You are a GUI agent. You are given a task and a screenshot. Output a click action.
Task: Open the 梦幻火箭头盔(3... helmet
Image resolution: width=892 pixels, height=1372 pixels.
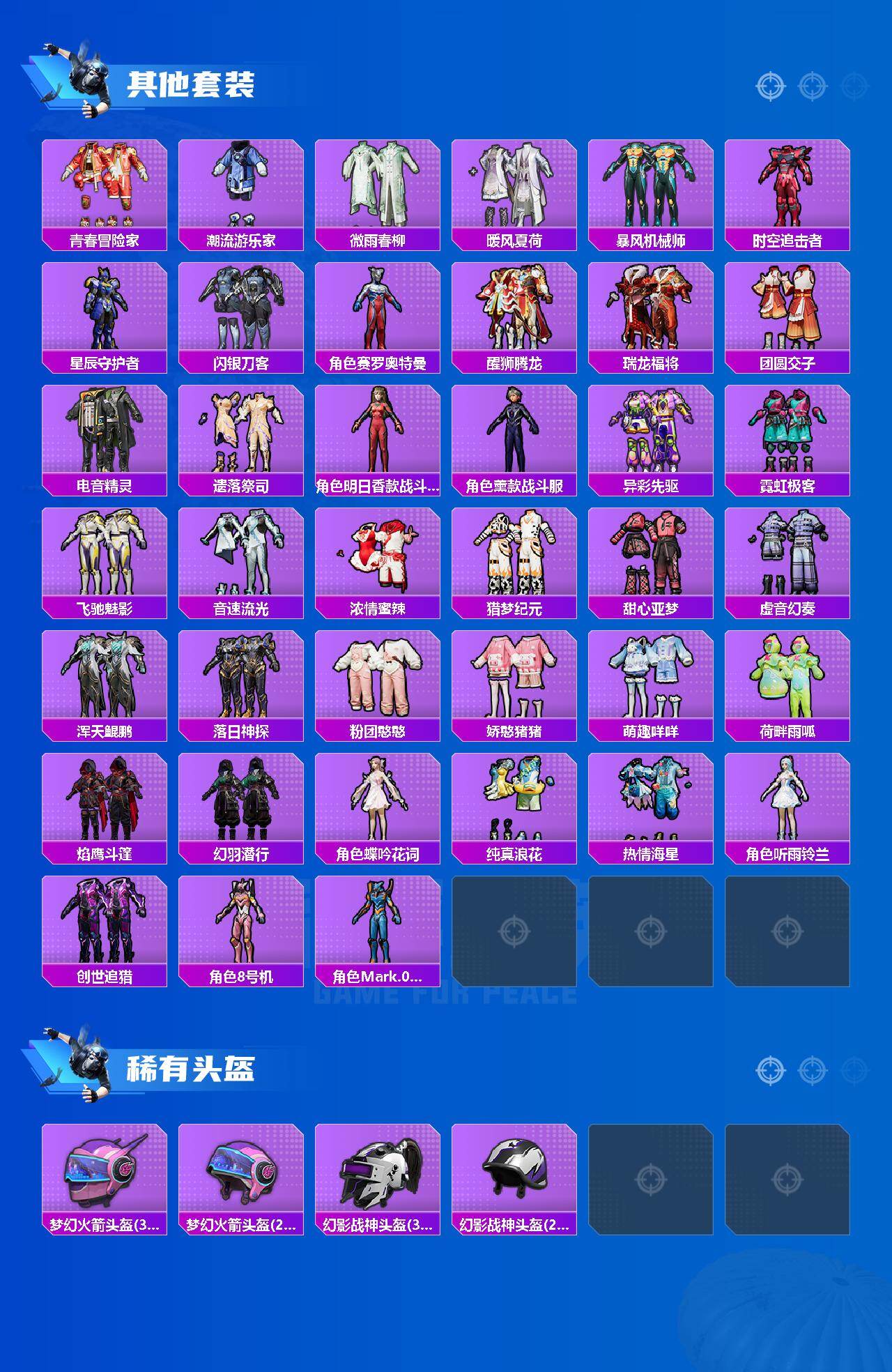(106, 1177)
